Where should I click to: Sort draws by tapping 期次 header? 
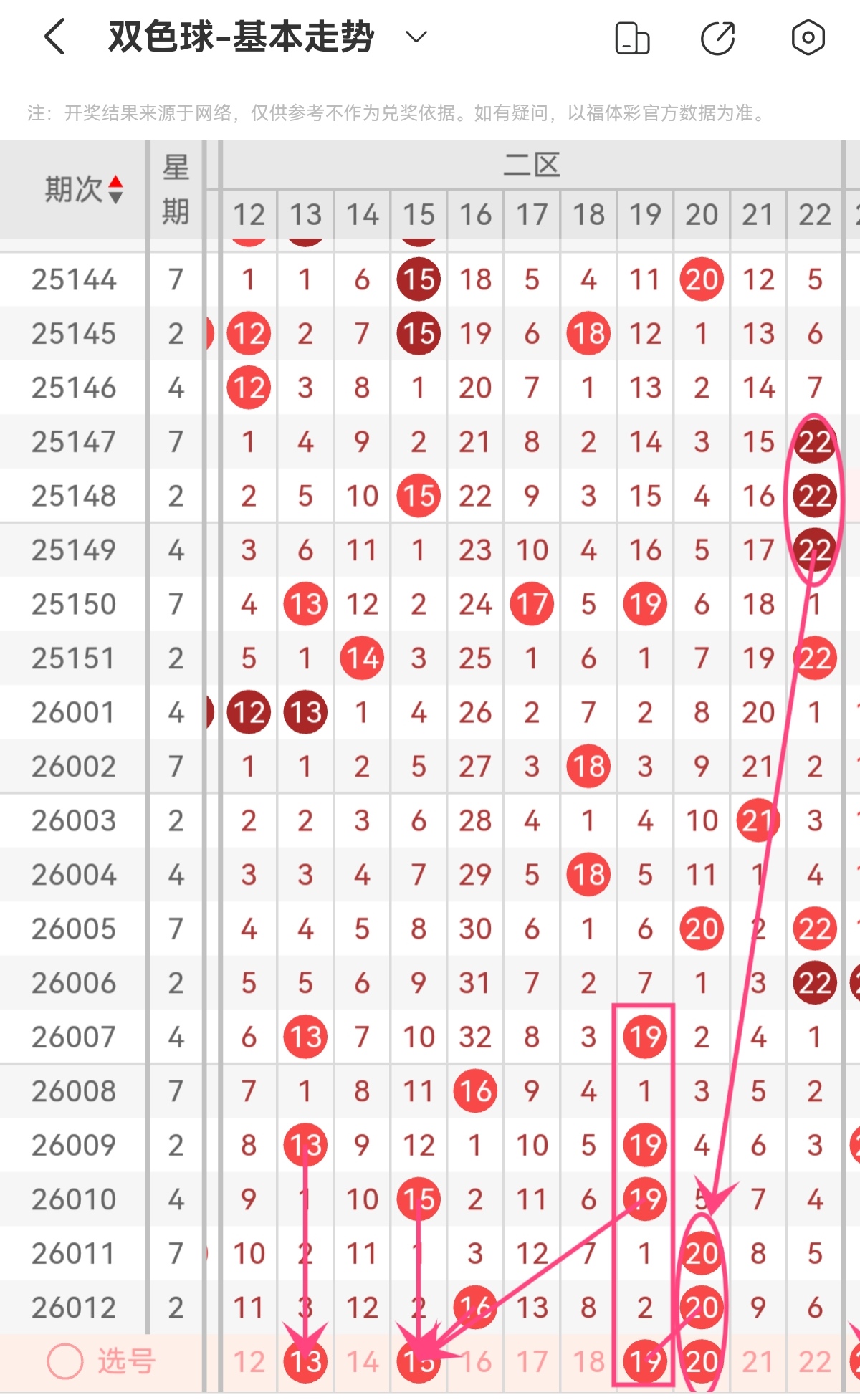point(83,190)
